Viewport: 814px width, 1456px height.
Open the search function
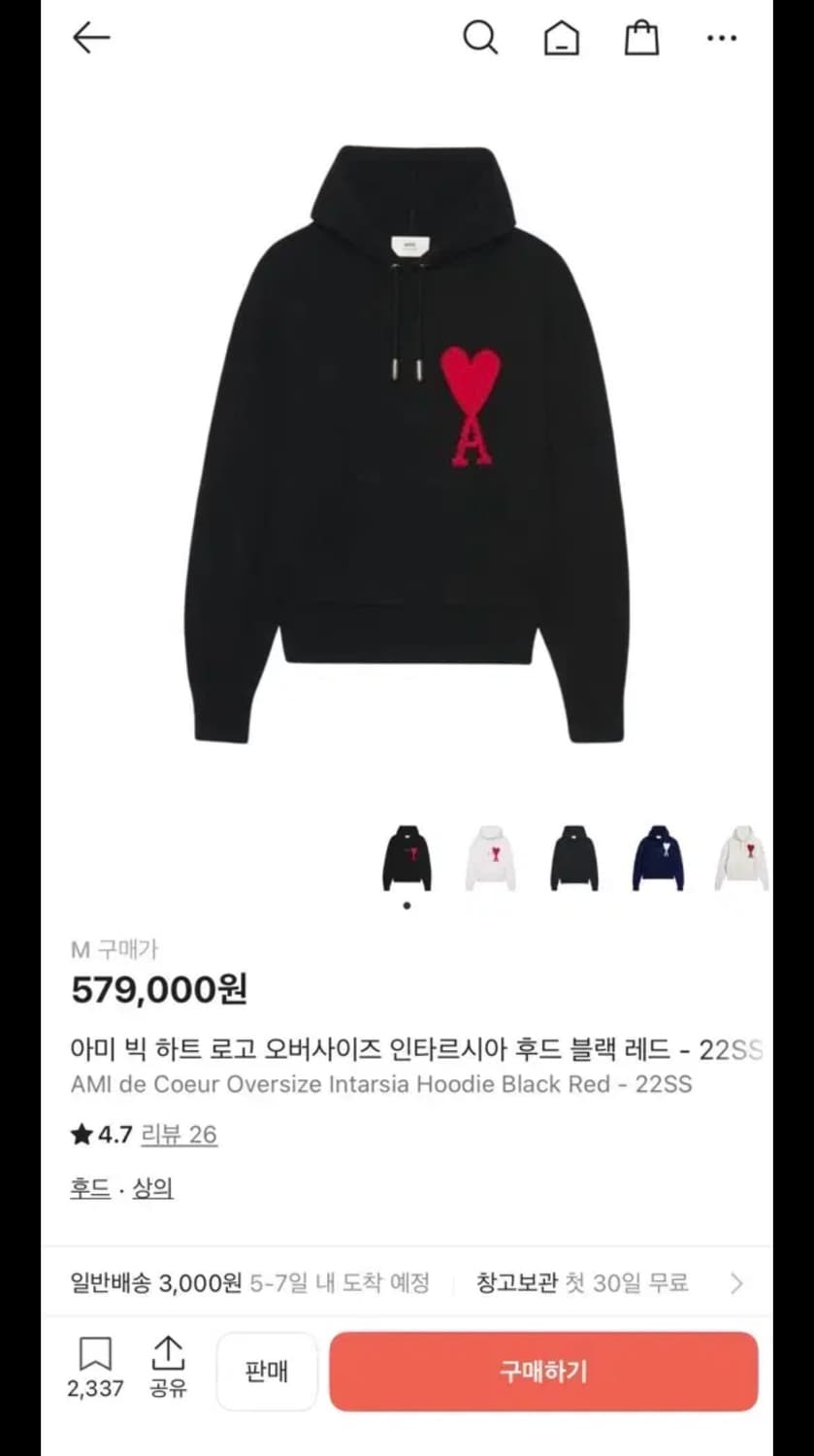(480, 38)
